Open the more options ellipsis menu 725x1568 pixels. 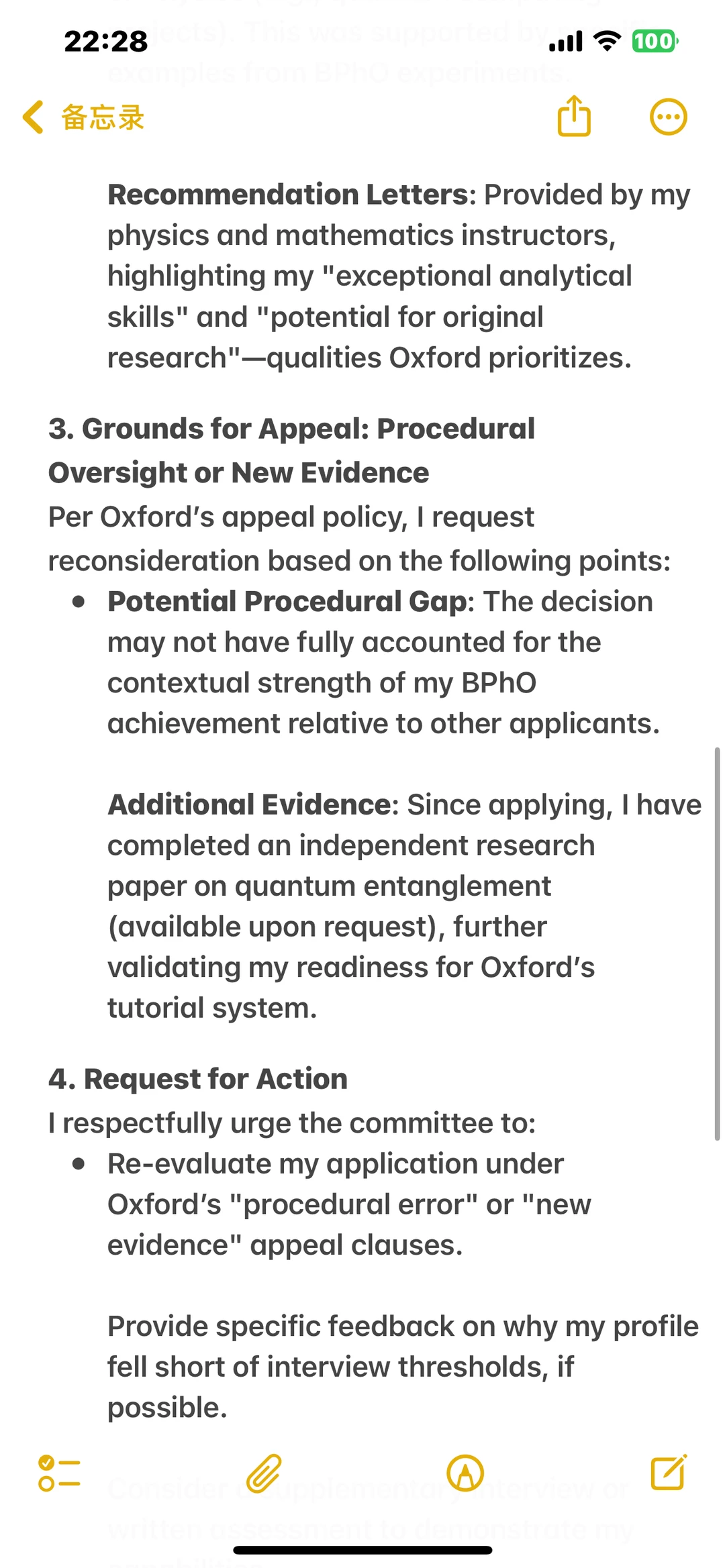668,117
